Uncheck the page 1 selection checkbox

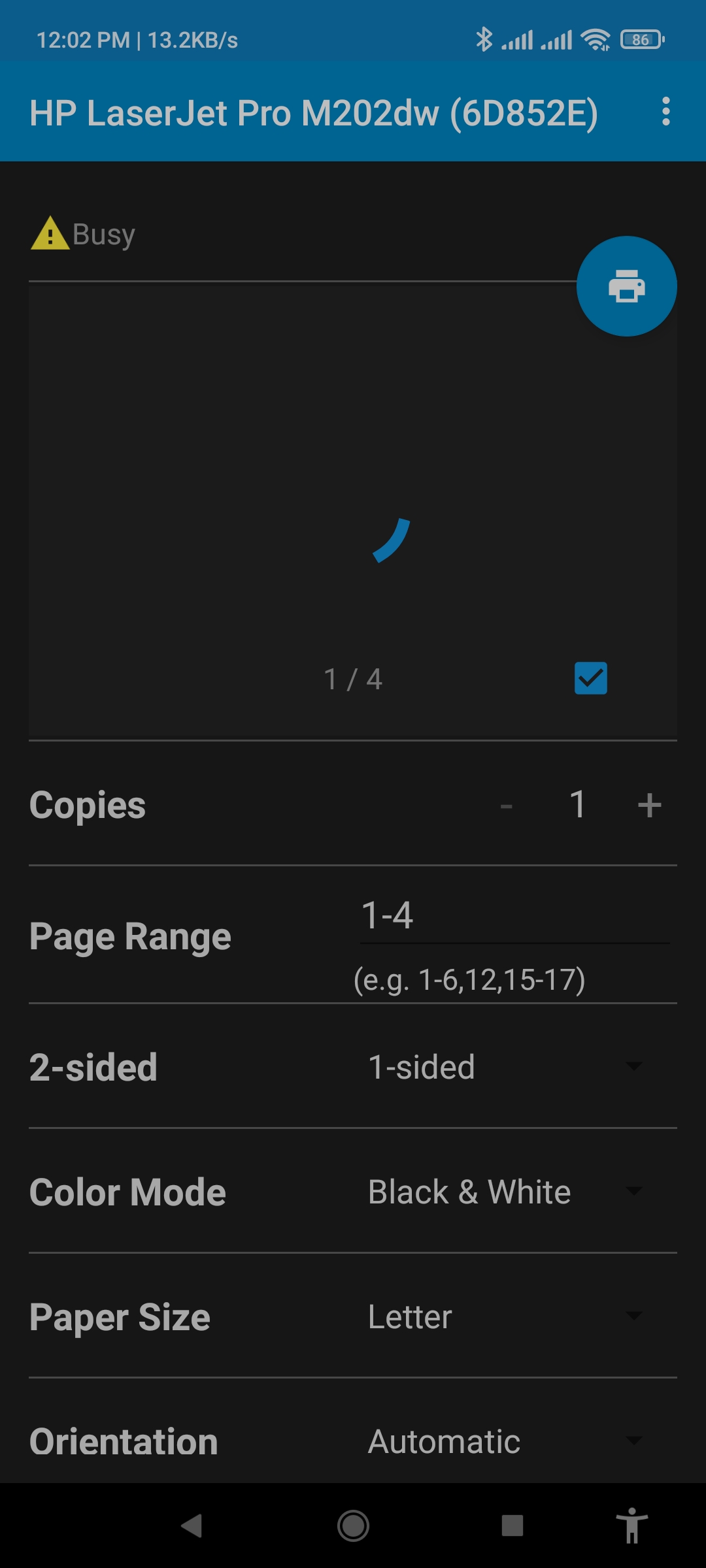point(590,678)
